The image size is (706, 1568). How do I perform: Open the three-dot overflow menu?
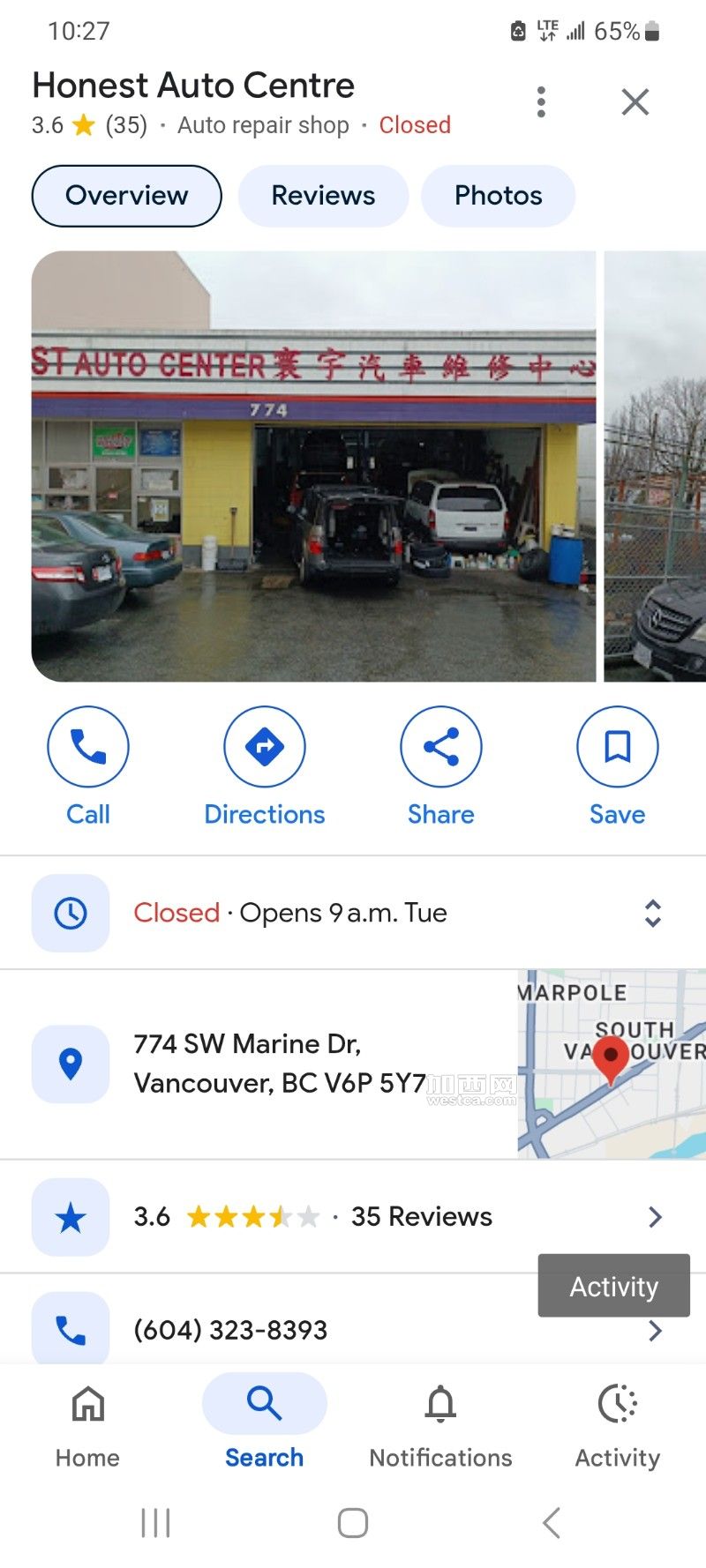(x=541, y=102)
